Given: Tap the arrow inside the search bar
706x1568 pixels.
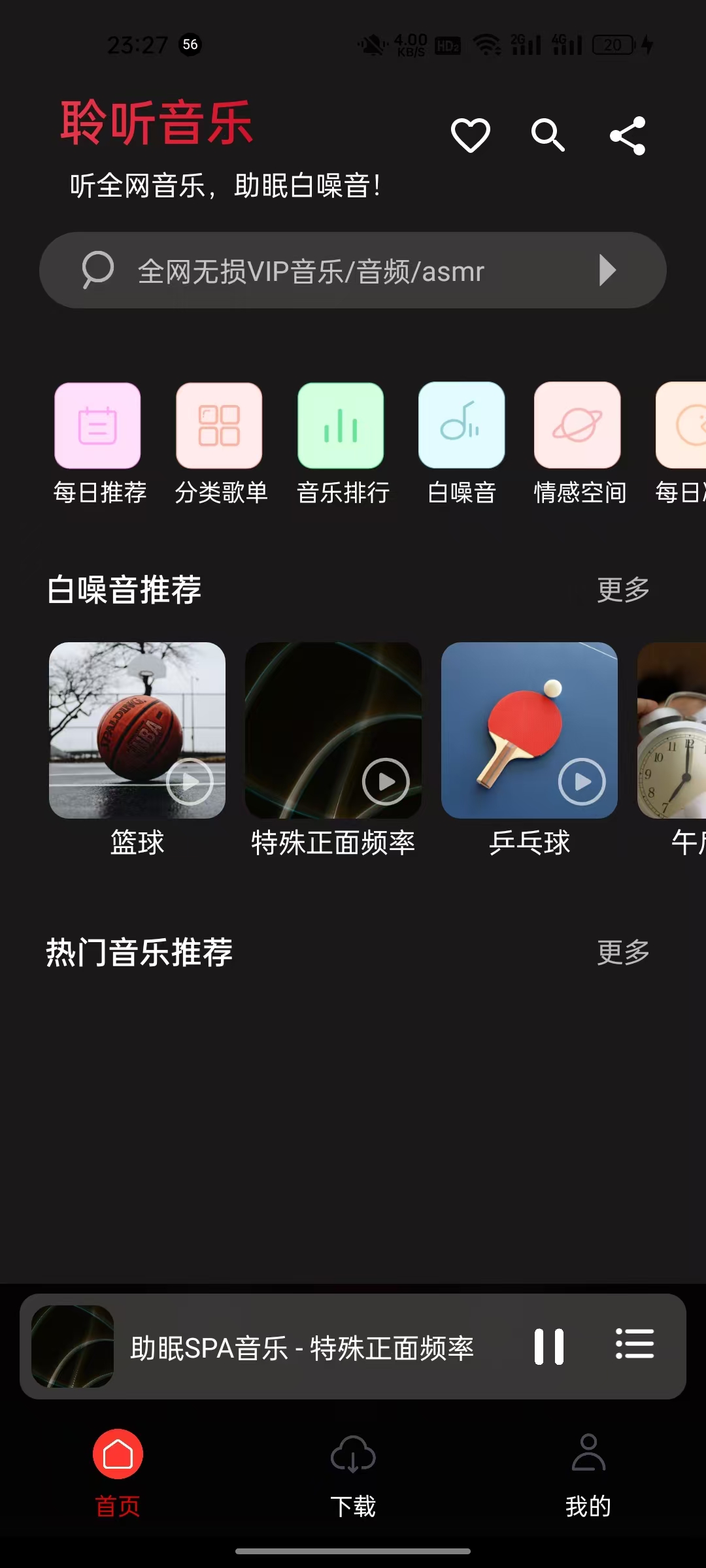Looking at the screenshot, I should (x=609, y=270).
